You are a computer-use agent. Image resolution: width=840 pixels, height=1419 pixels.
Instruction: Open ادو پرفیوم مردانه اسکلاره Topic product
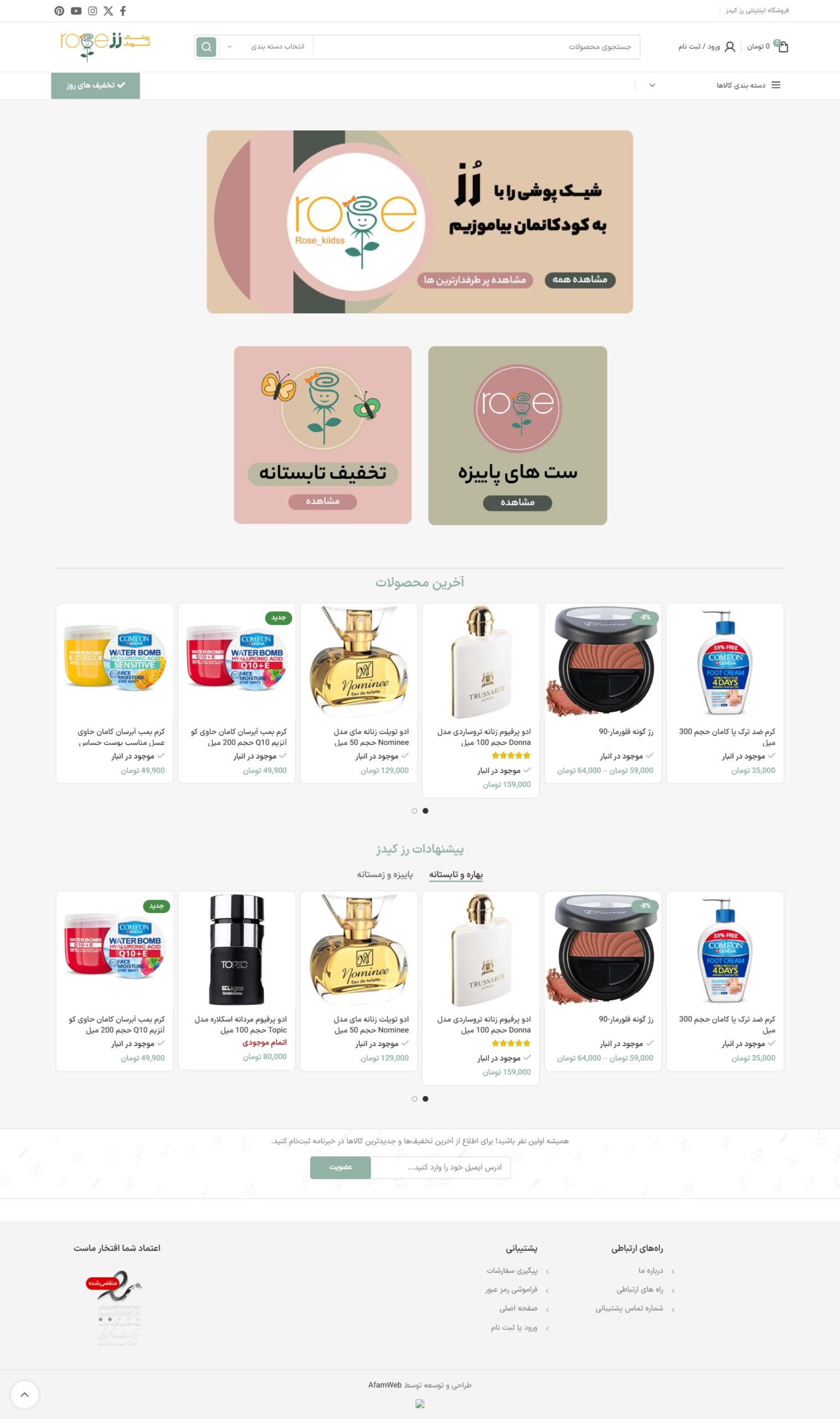(x=240, y=1024)
